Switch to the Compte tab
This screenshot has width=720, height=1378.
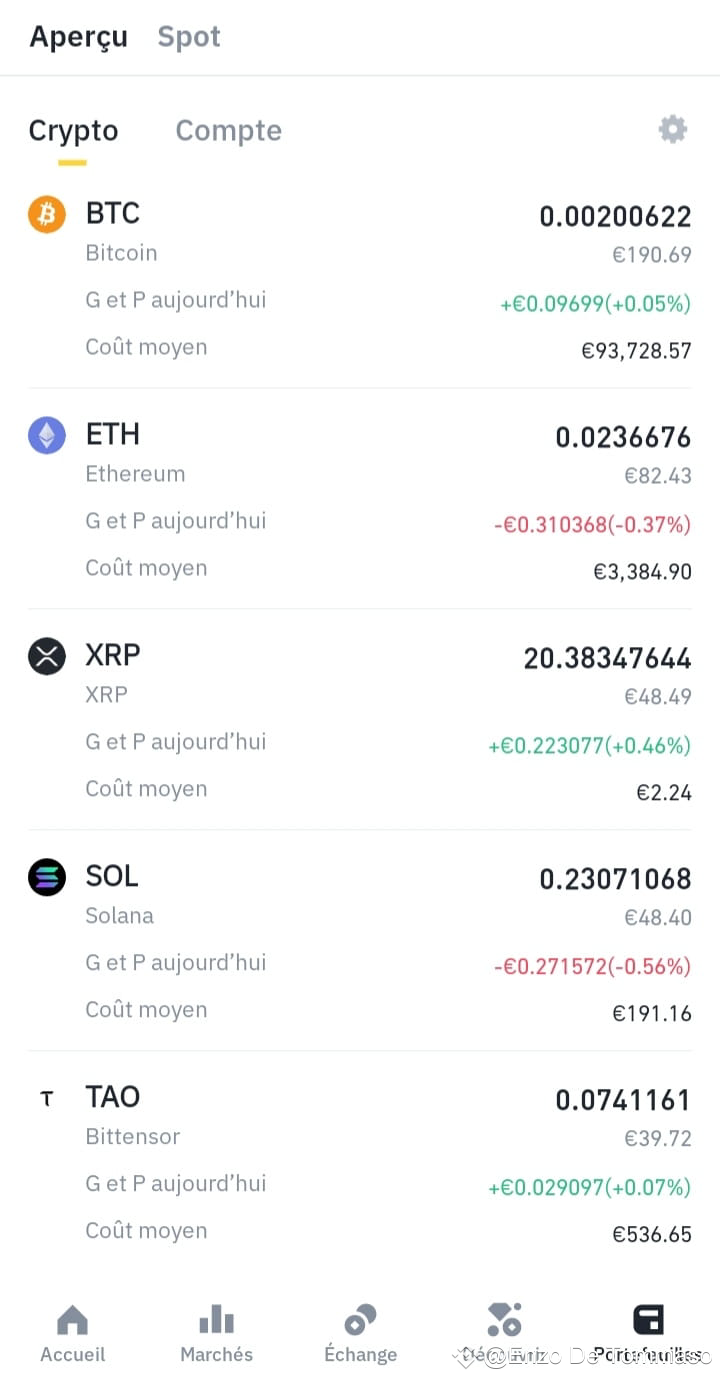tap(228, 130)
